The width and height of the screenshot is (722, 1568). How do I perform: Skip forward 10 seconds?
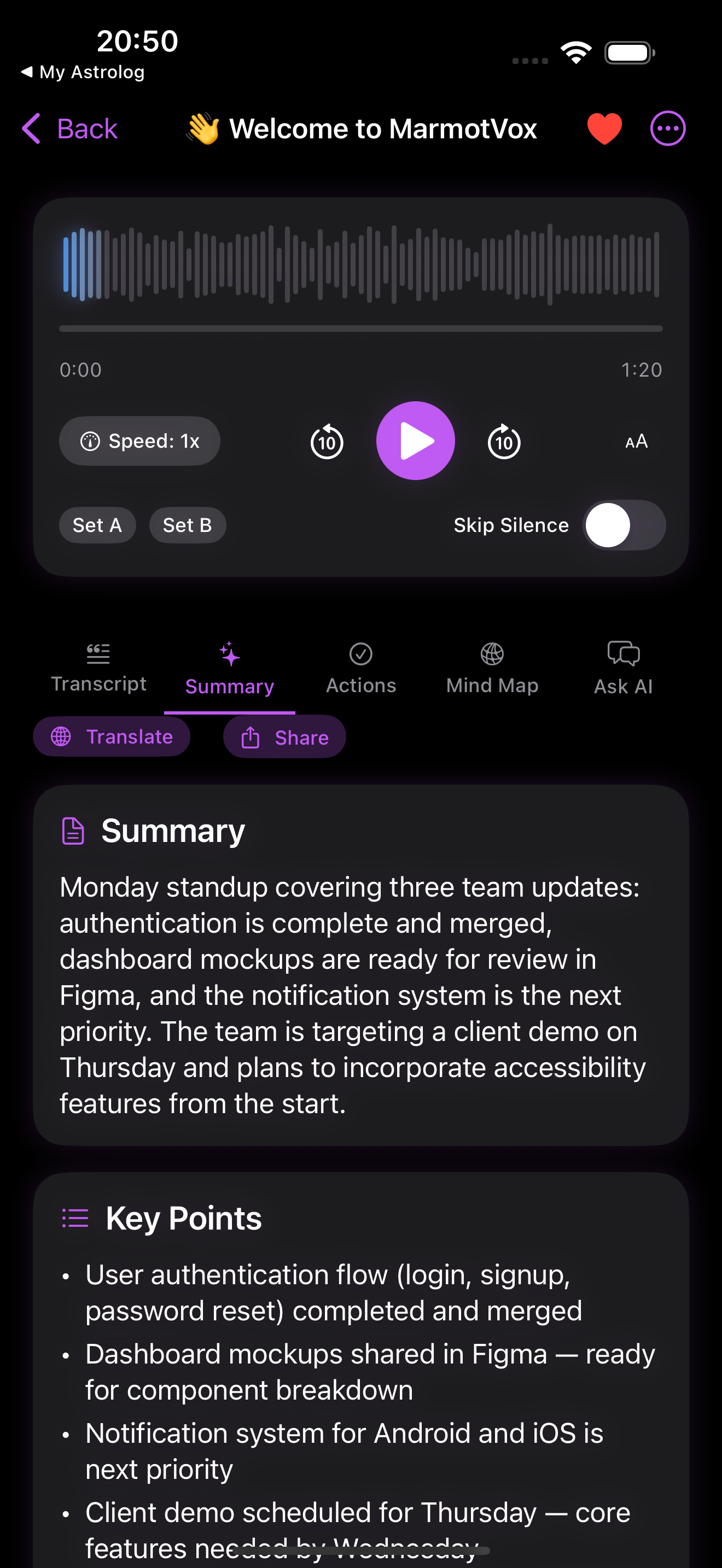tap(503, 441)
